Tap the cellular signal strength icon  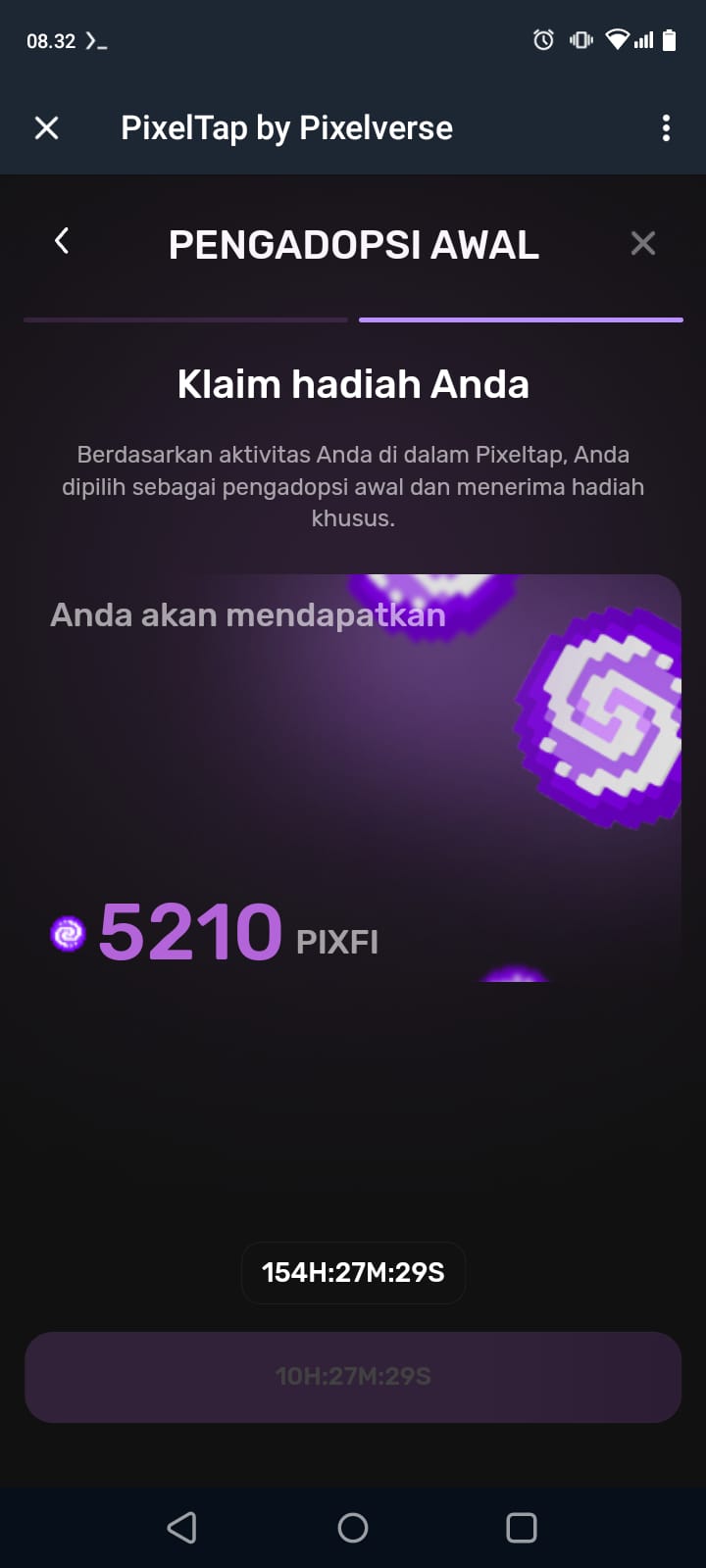coord(643,40)
